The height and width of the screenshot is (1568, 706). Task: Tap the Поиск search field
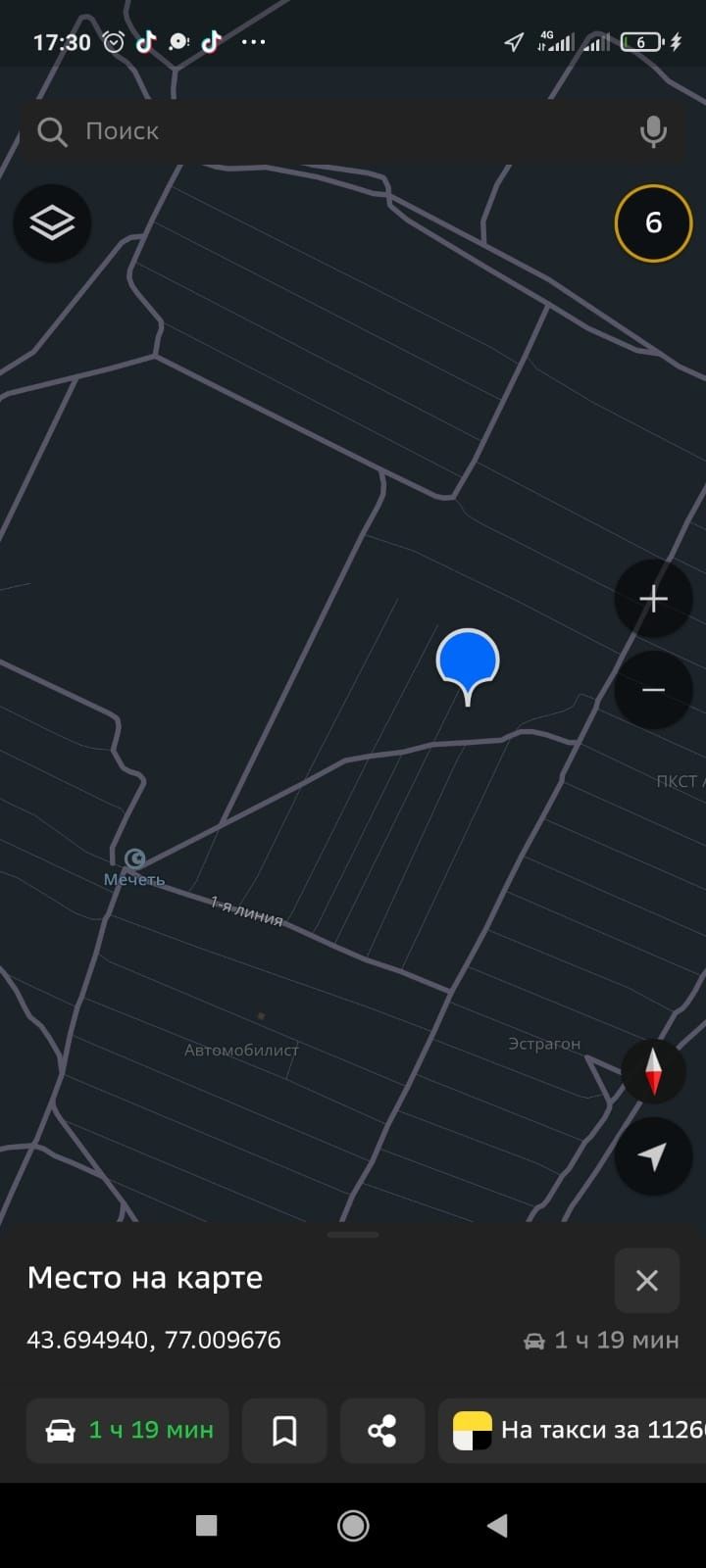pyautogui.click(x=333, y=131)
